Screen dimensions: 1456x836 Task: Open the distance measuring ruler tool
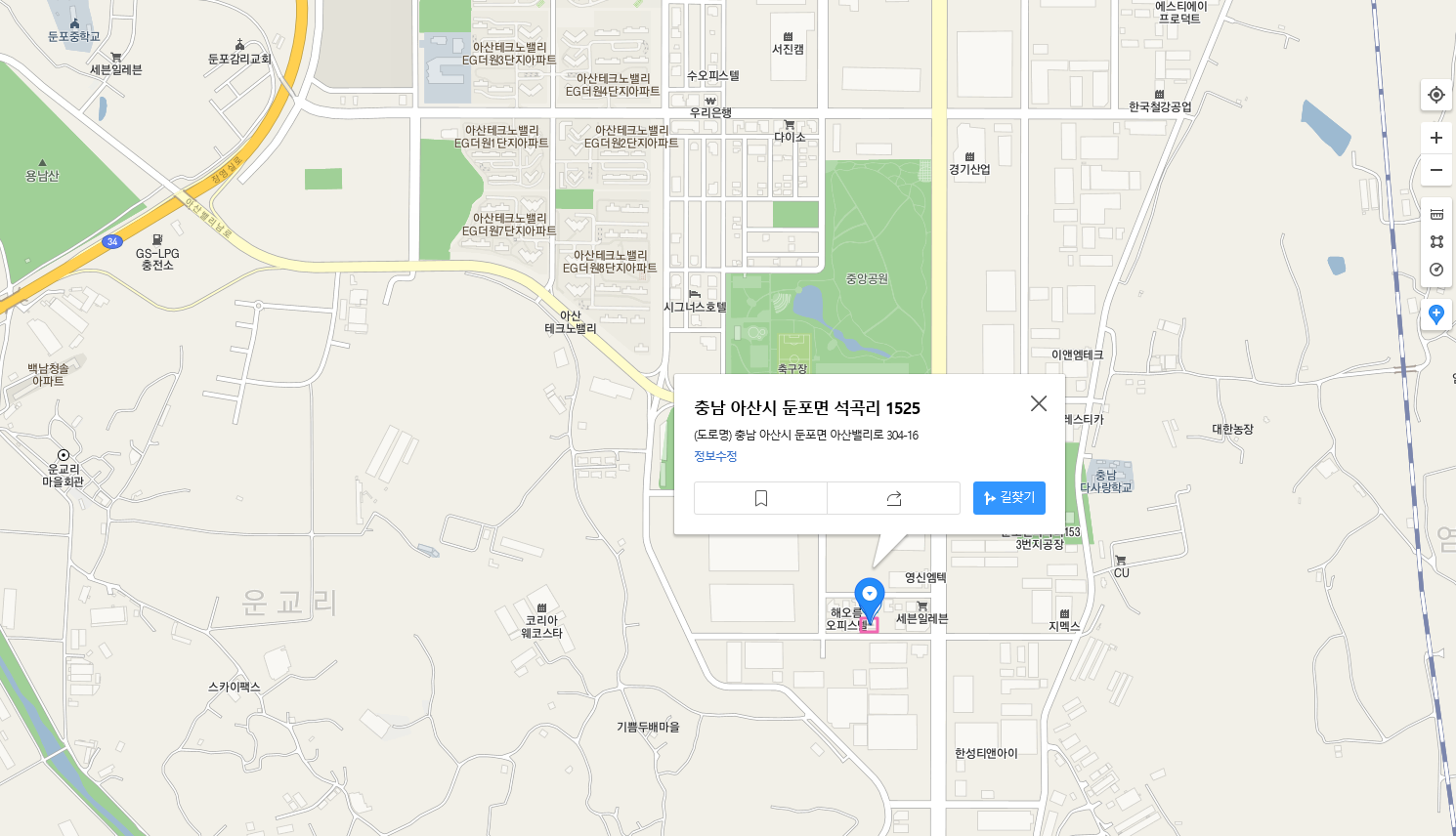(1435, 214)
